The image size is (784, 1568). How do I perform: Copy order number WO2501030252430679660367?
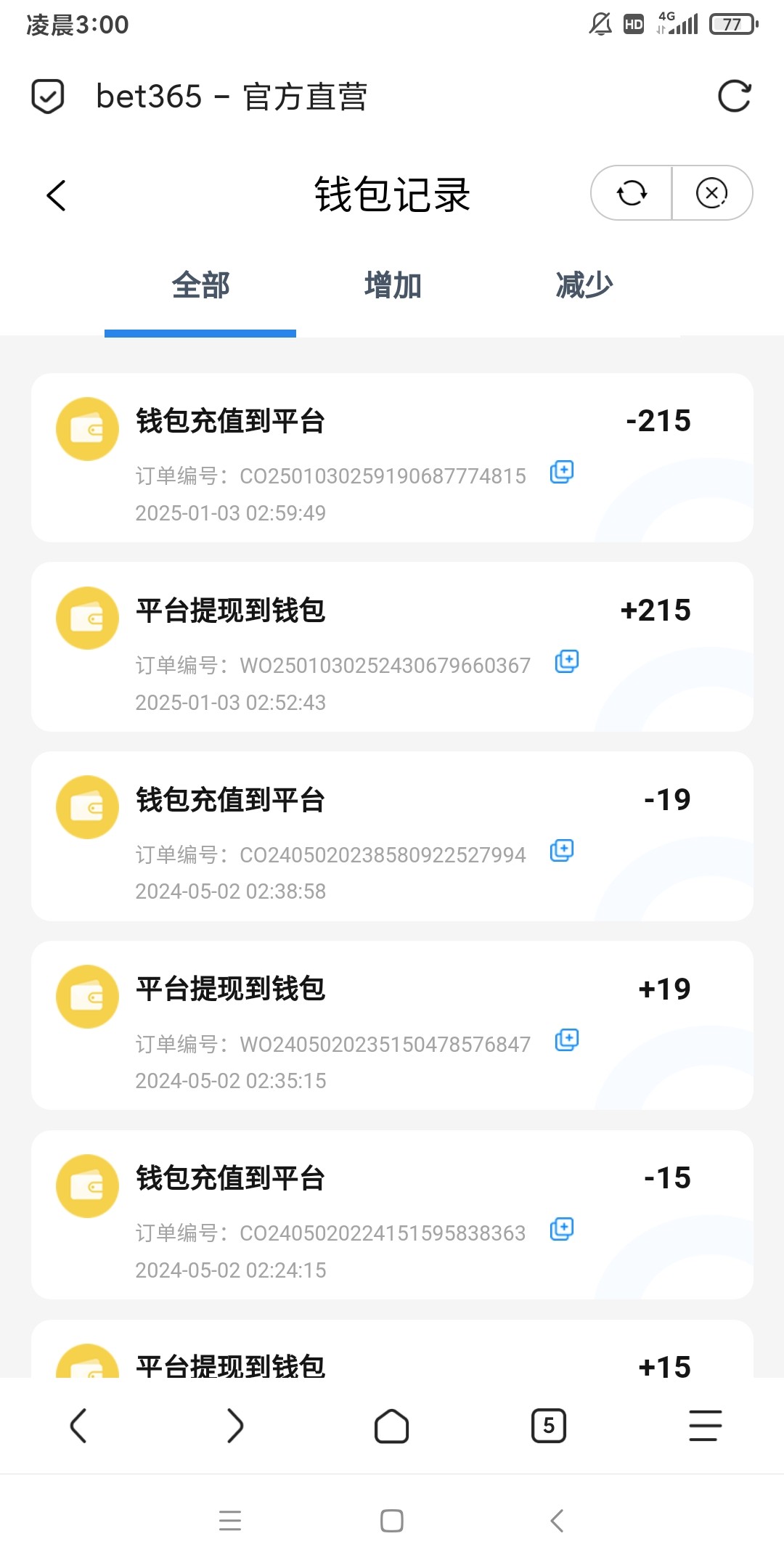point(567,661)
